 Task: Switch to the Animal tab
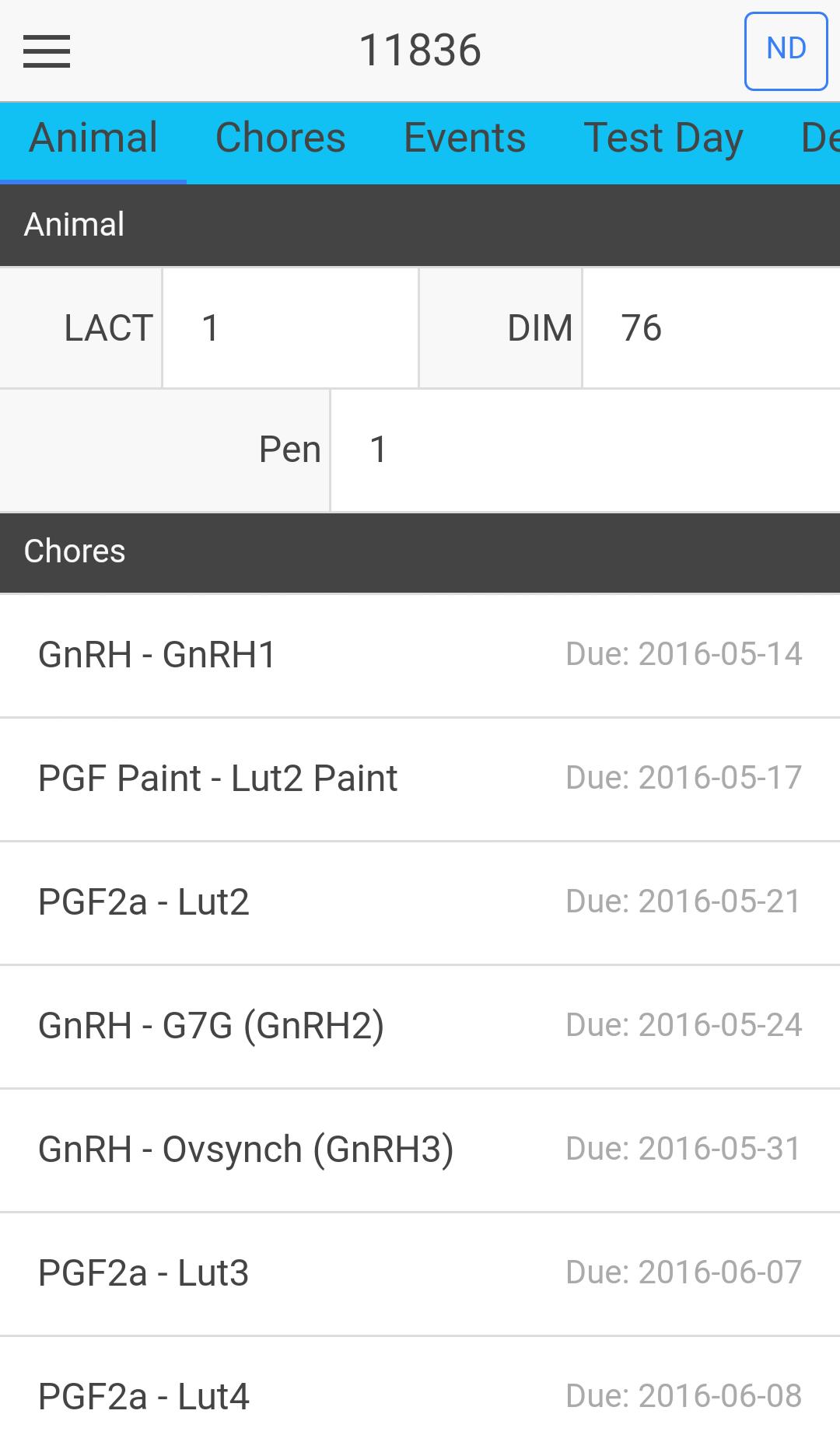(x=93, y=138)
